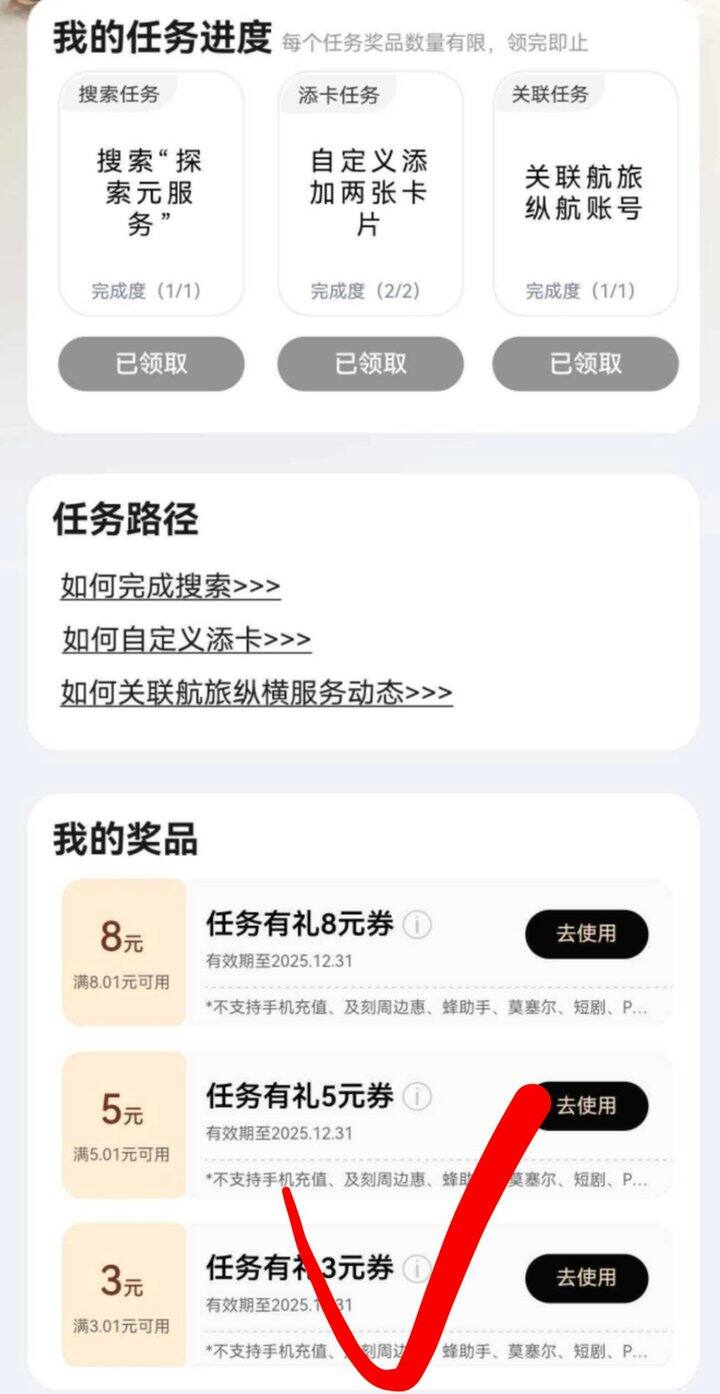The image size is (720, 1394).
Task: Tap 已领取 under the 添卡任务 card
Action: point(370,364)
